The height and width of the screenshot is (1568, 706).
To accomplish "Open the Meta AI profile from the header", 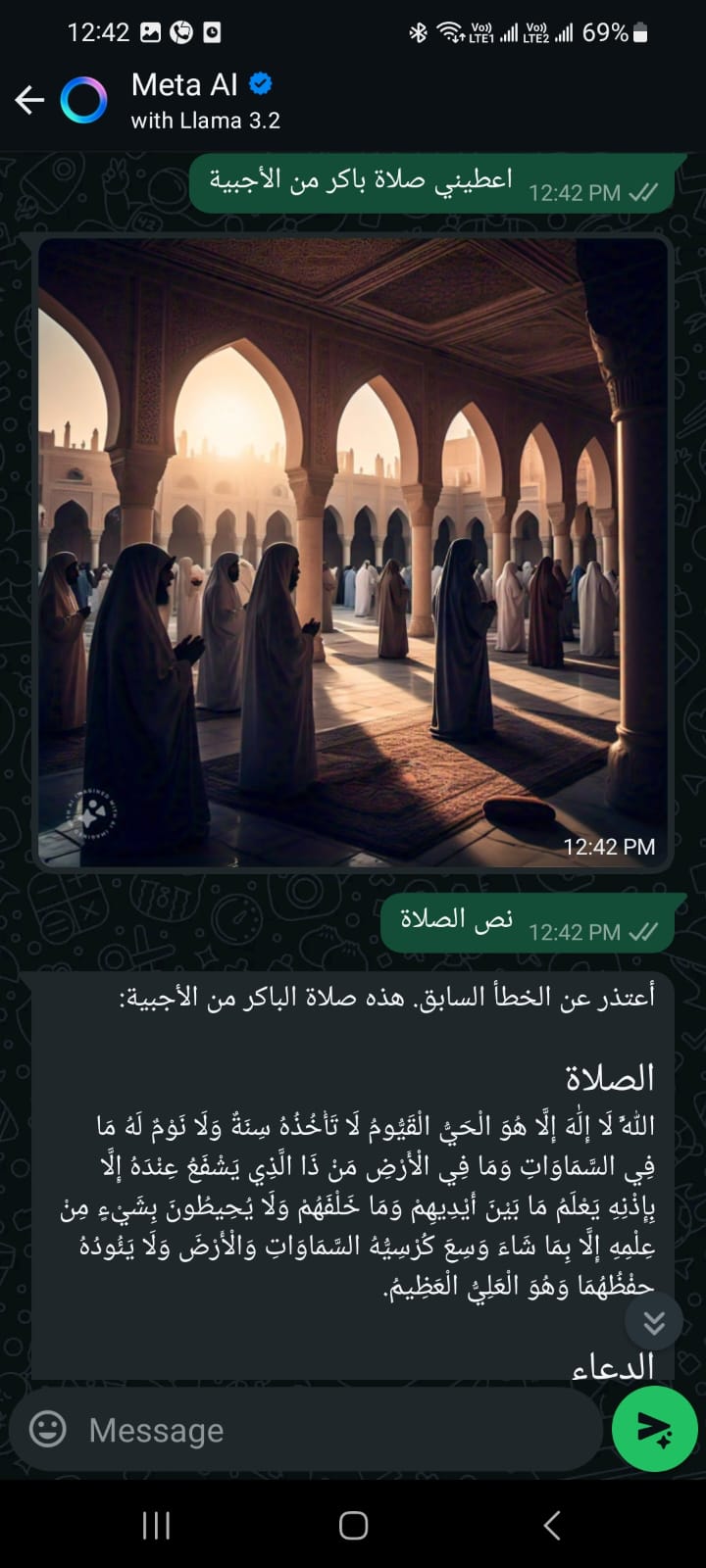I will coord(206,100).
